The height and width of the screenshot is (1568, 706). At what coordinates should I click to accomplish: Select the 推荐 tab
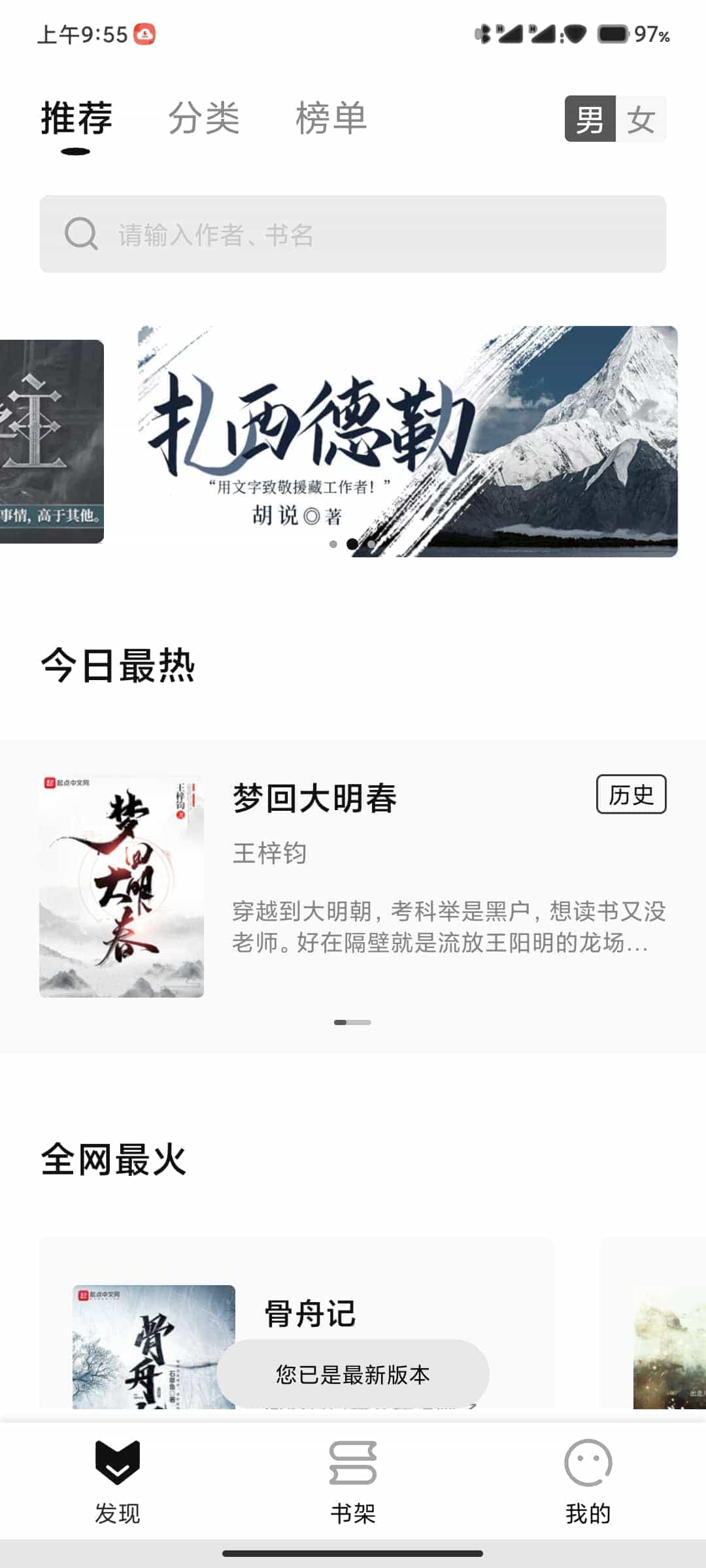pyautogui.click(x=76, y=118)
